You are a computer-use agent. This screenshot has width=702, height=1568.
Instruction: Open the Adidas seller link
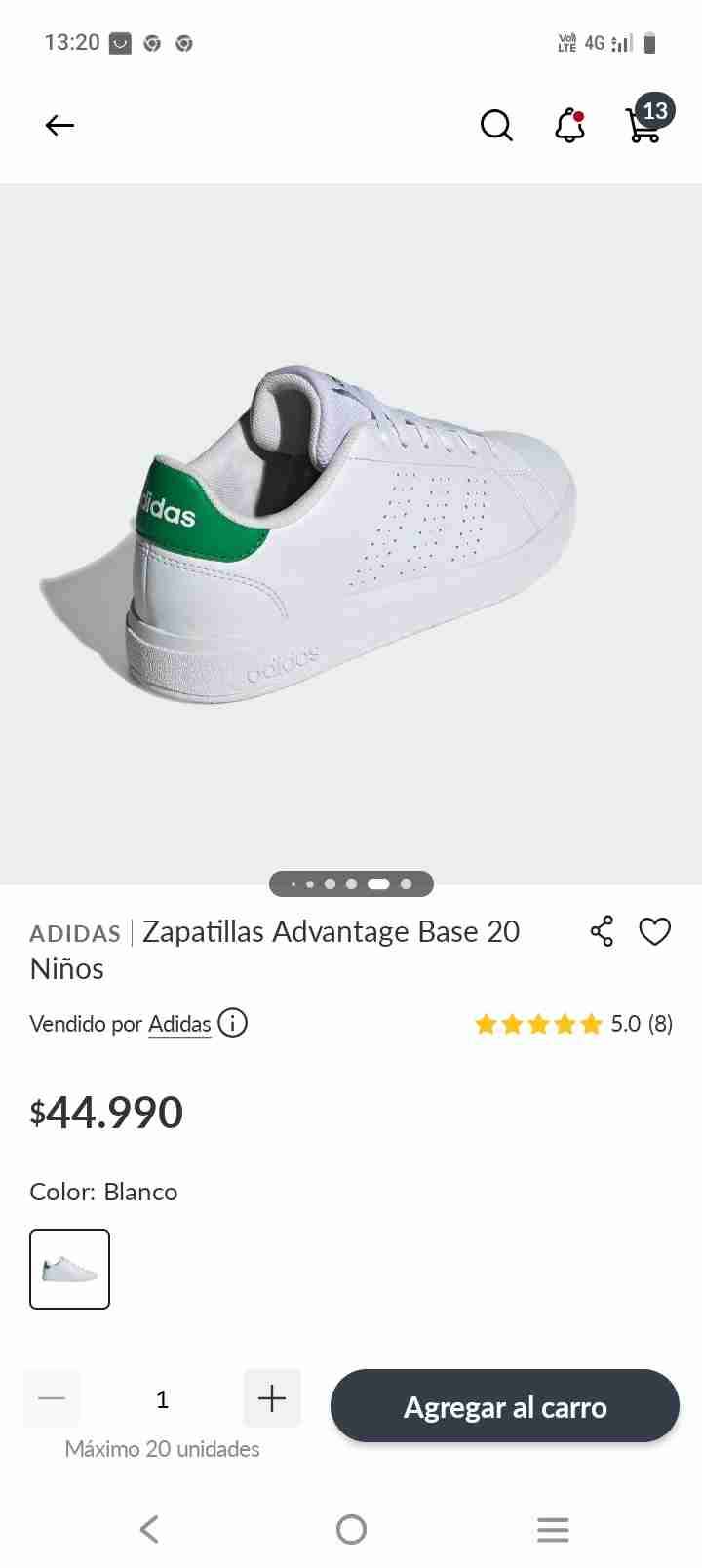[179, 1024]
